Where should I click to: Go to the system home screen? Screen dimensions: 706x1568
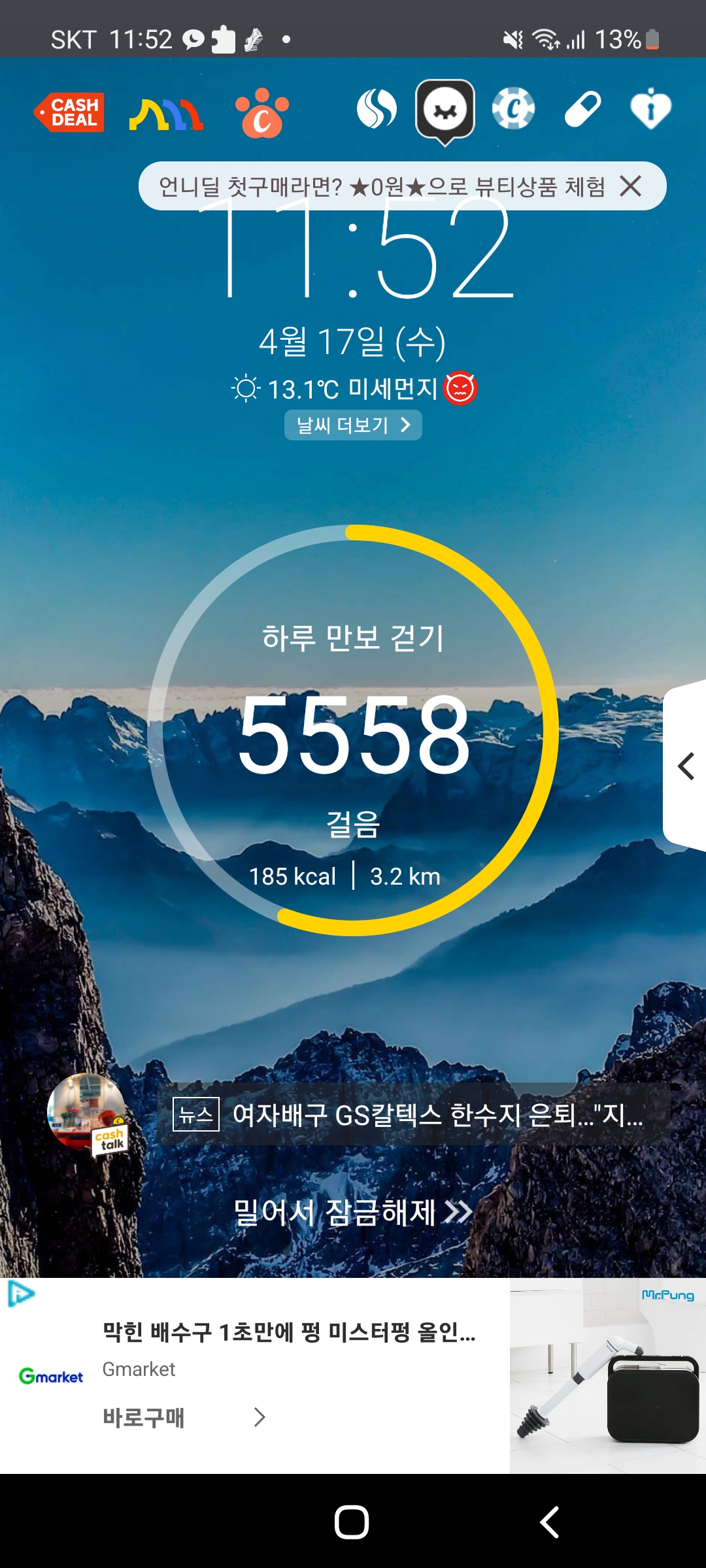pos(352,1522)
